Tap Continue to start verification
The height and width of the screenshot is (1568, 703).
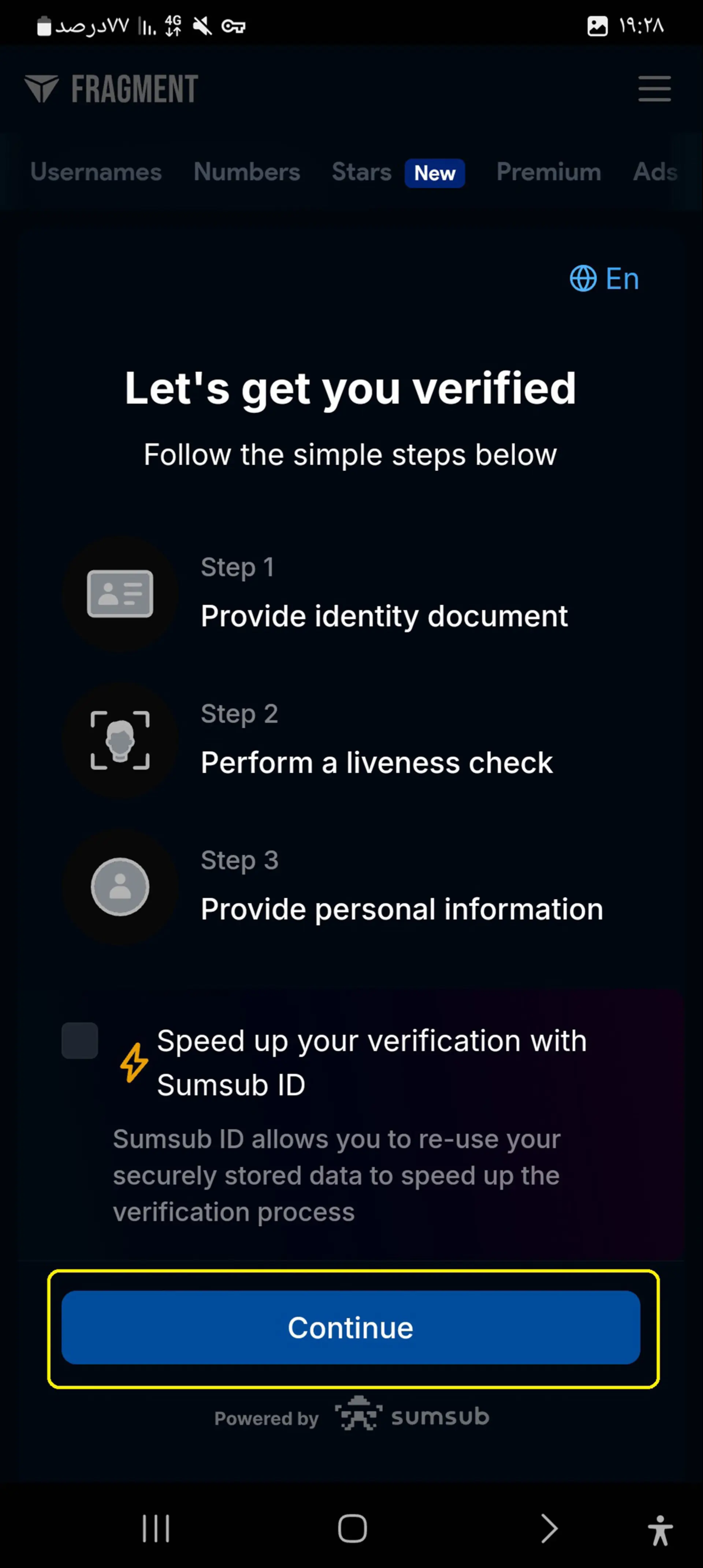coord(351,1327)
